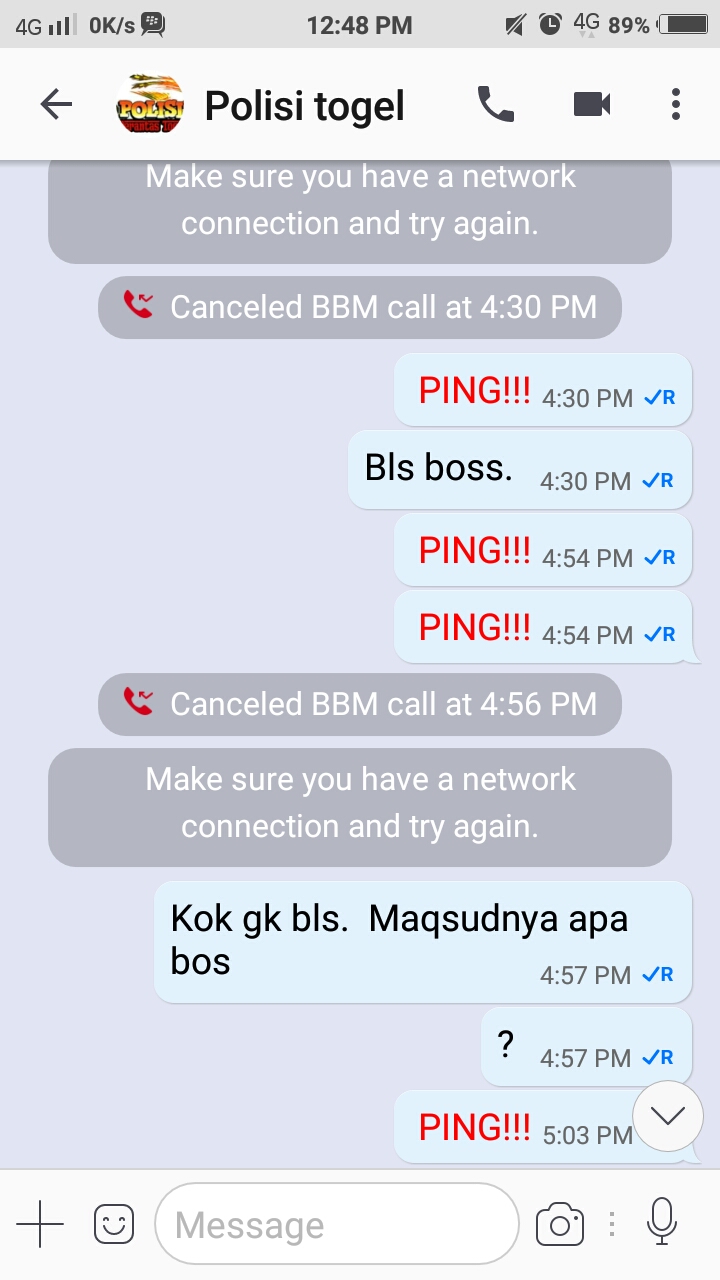Image resolution: width=720 pixels, height=1280 pixels.
Task: Start a video call with Polisi togel
Action: pos(591,104)
